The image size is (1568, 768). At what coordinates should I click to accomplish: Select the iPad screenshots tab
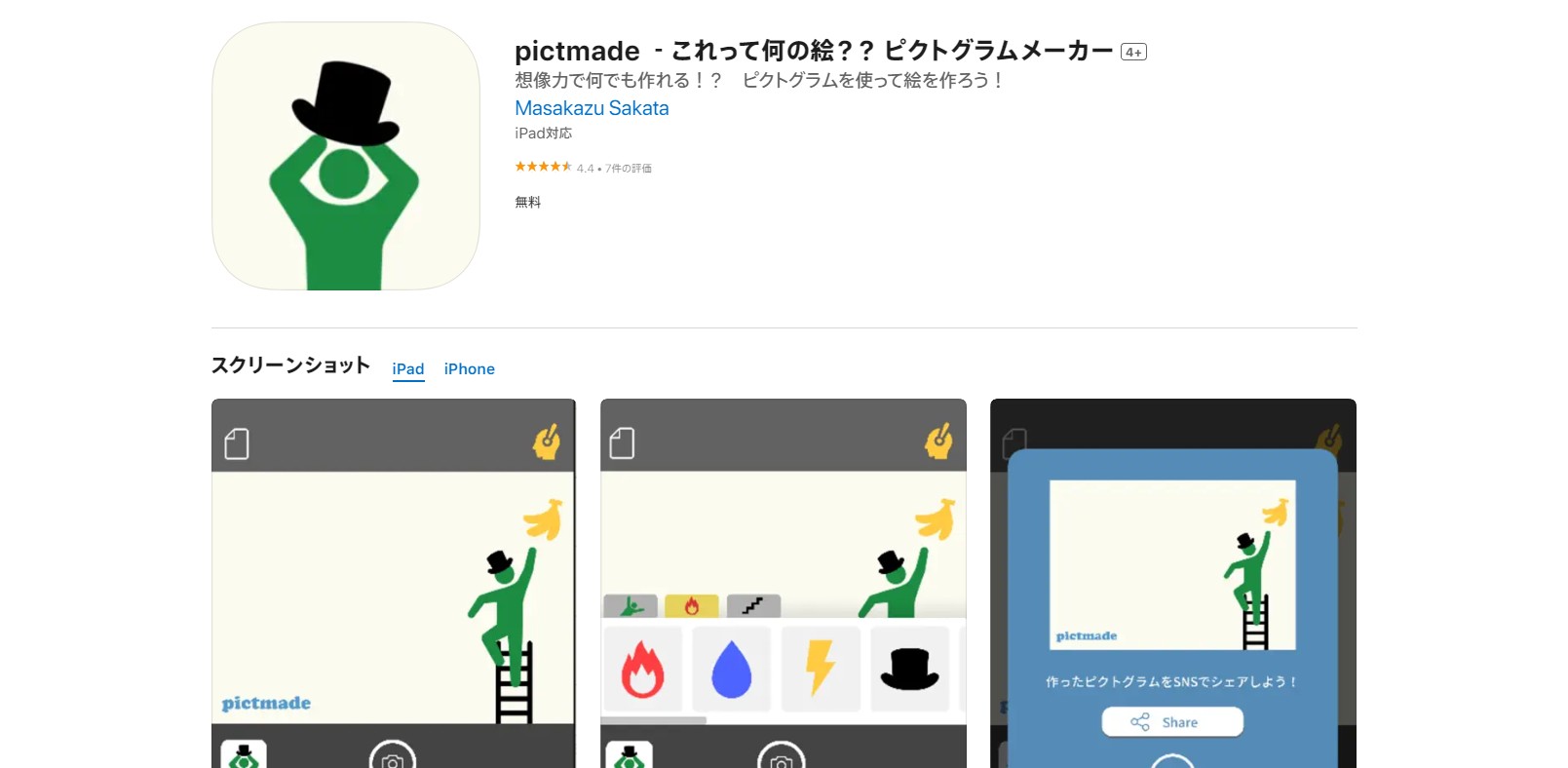[407, 368]
